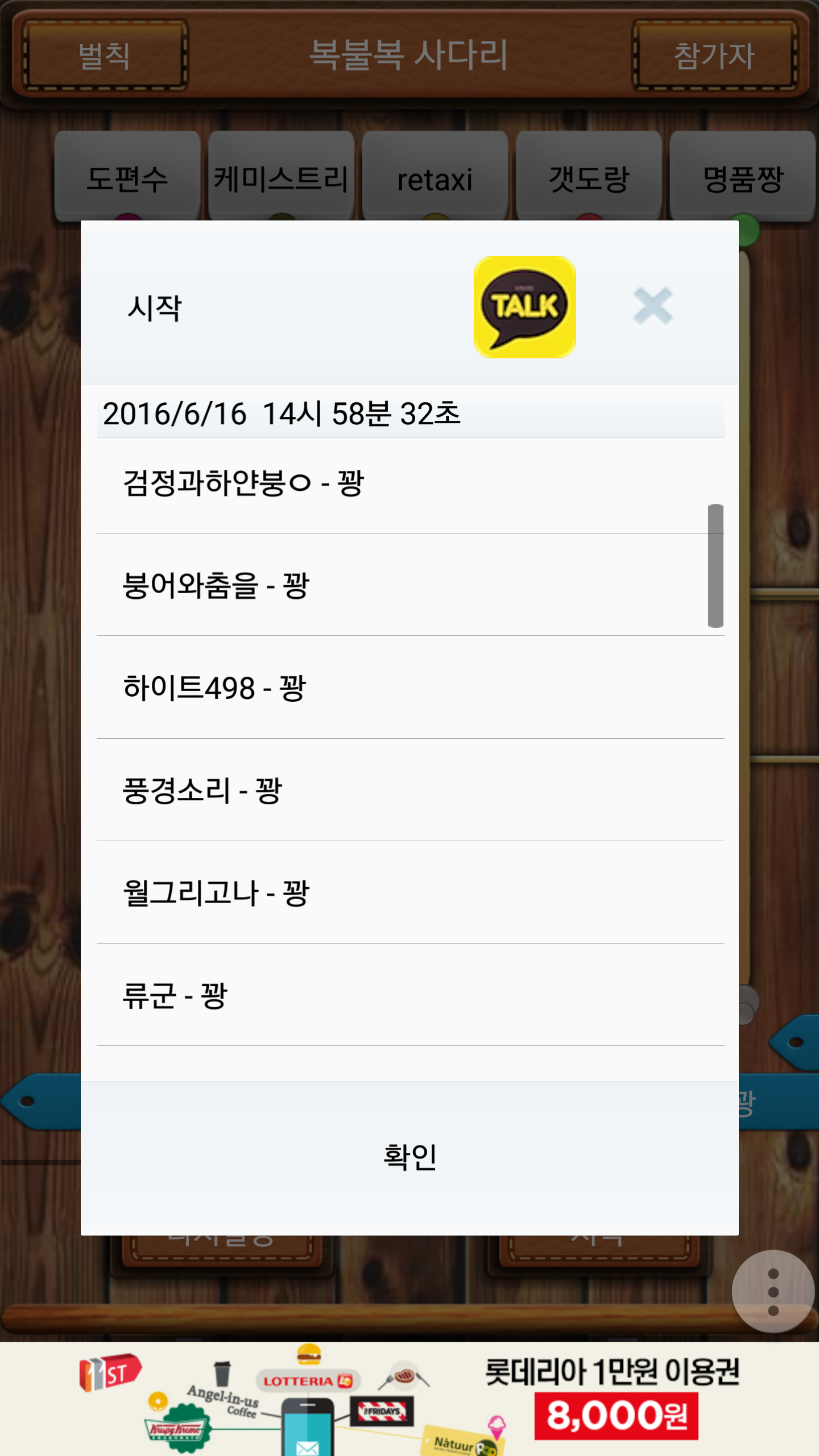Confirm with the 확인 button
Image resolution: width=819 pixels, height=1456 pixels.
(409, 1157)
